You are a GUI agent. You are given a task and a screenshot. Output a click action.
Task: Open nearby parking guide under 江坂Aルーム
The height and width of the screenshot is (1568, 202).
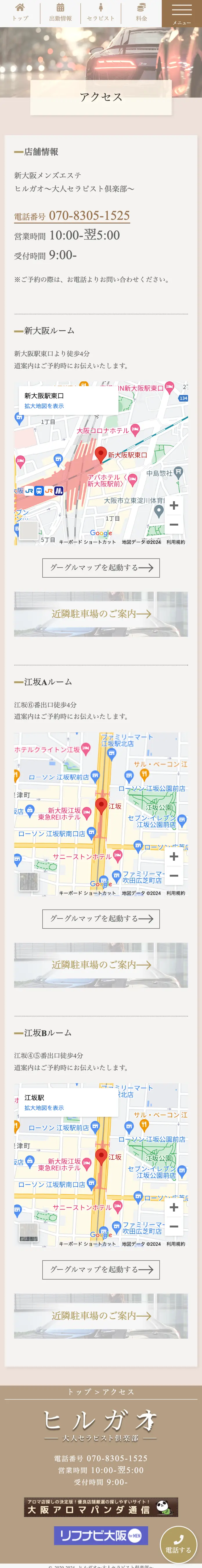[101, 965]
